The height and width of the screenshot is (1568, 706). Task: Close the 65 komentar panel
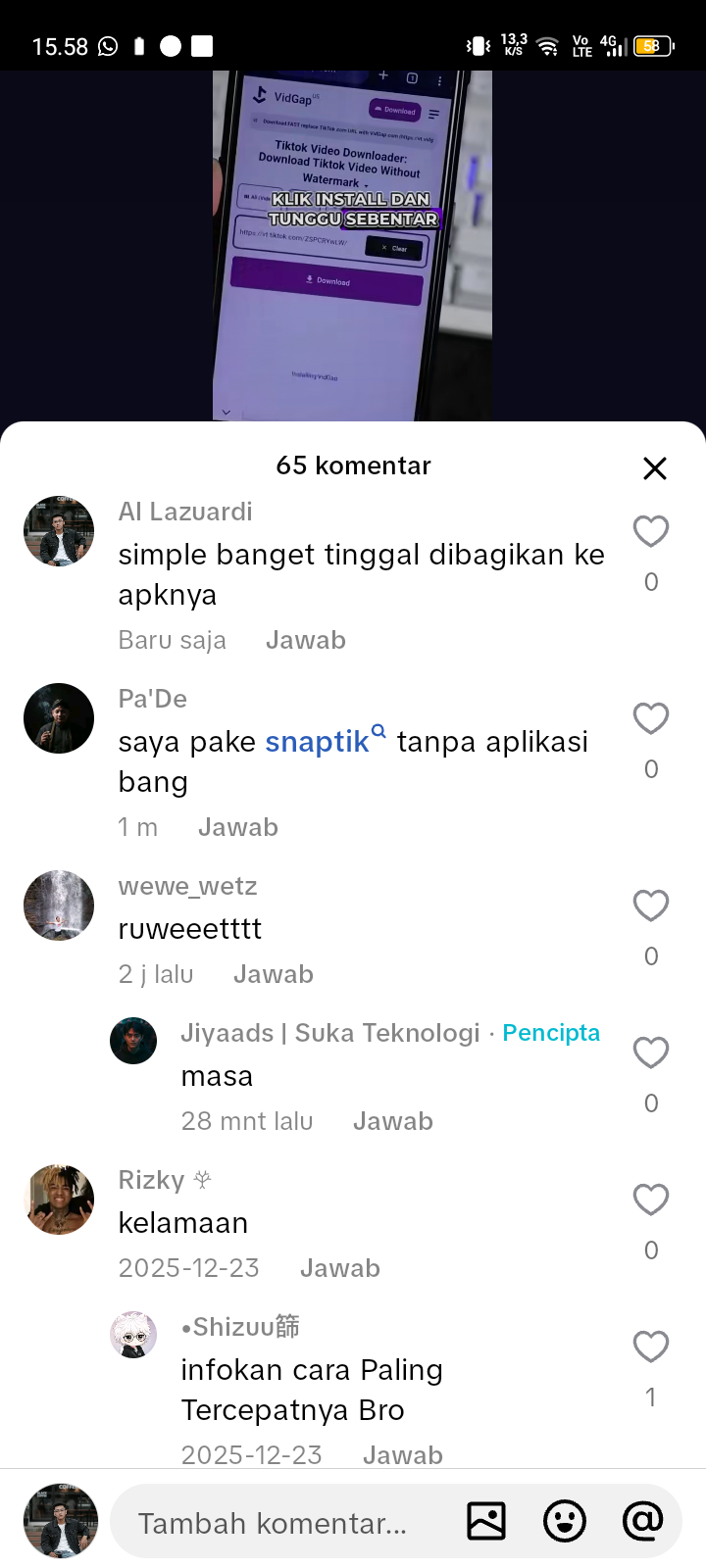click(x=655, y=468)
